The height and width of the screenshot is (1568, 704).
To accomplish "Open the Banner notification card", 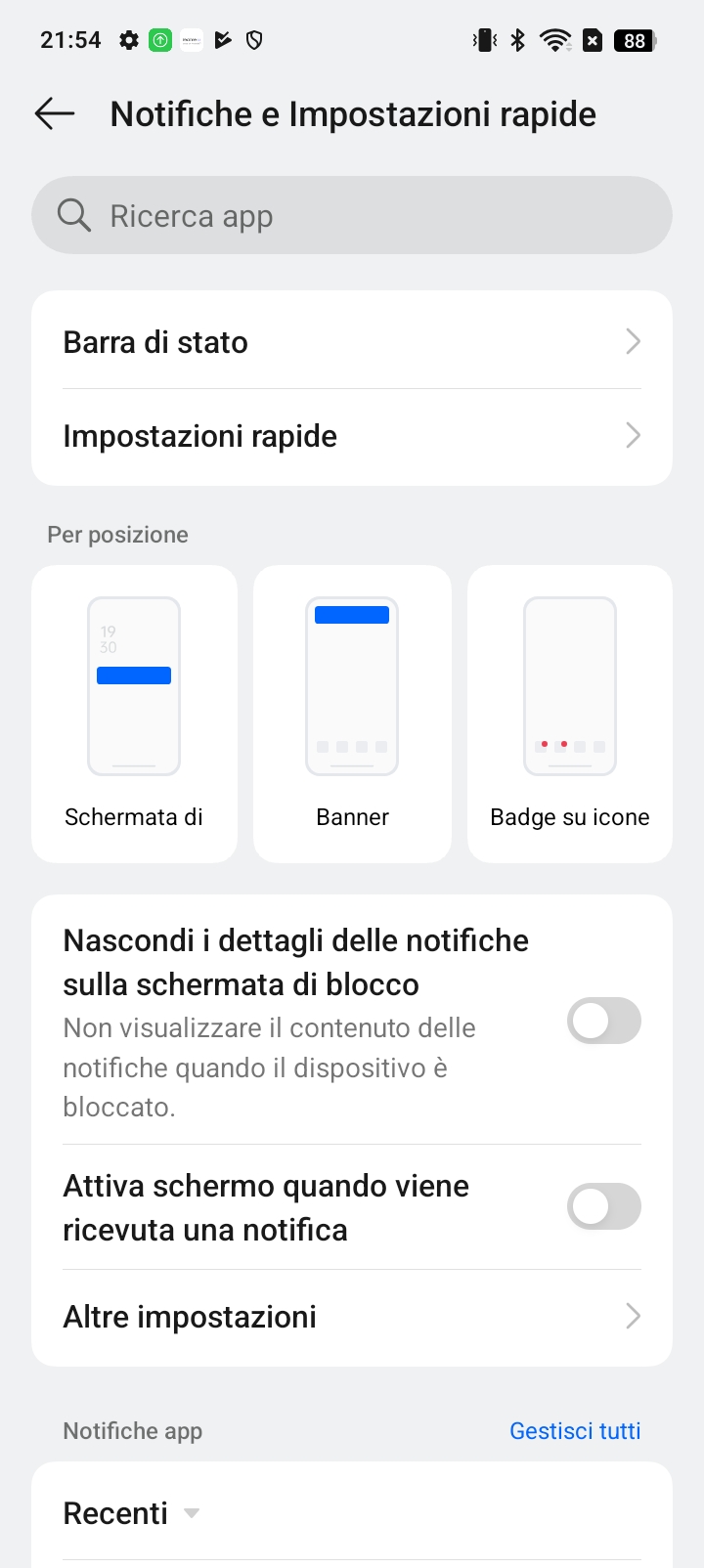I will point(352,714).
